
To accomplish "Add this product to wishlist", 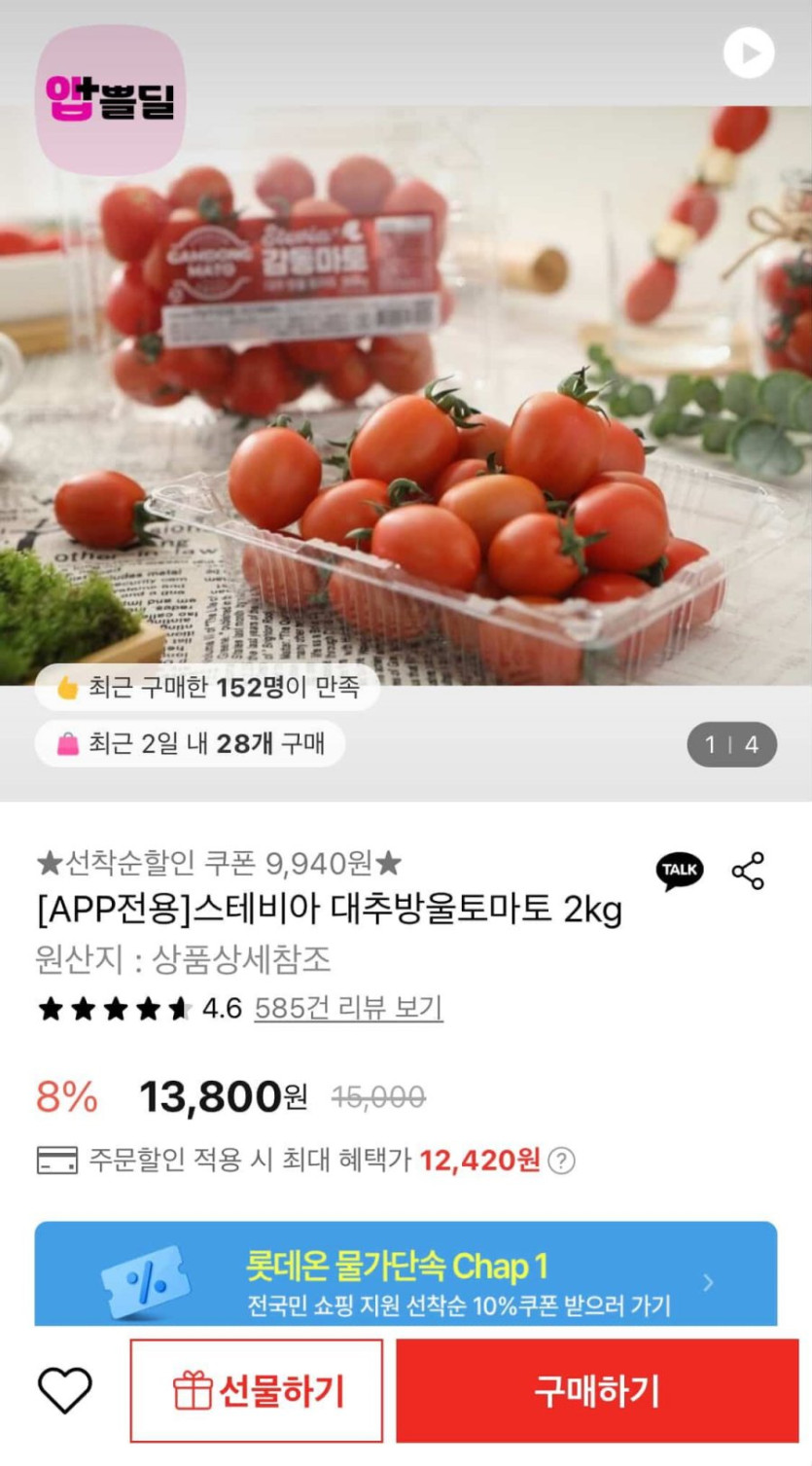I will click(x=65, y=1390).
